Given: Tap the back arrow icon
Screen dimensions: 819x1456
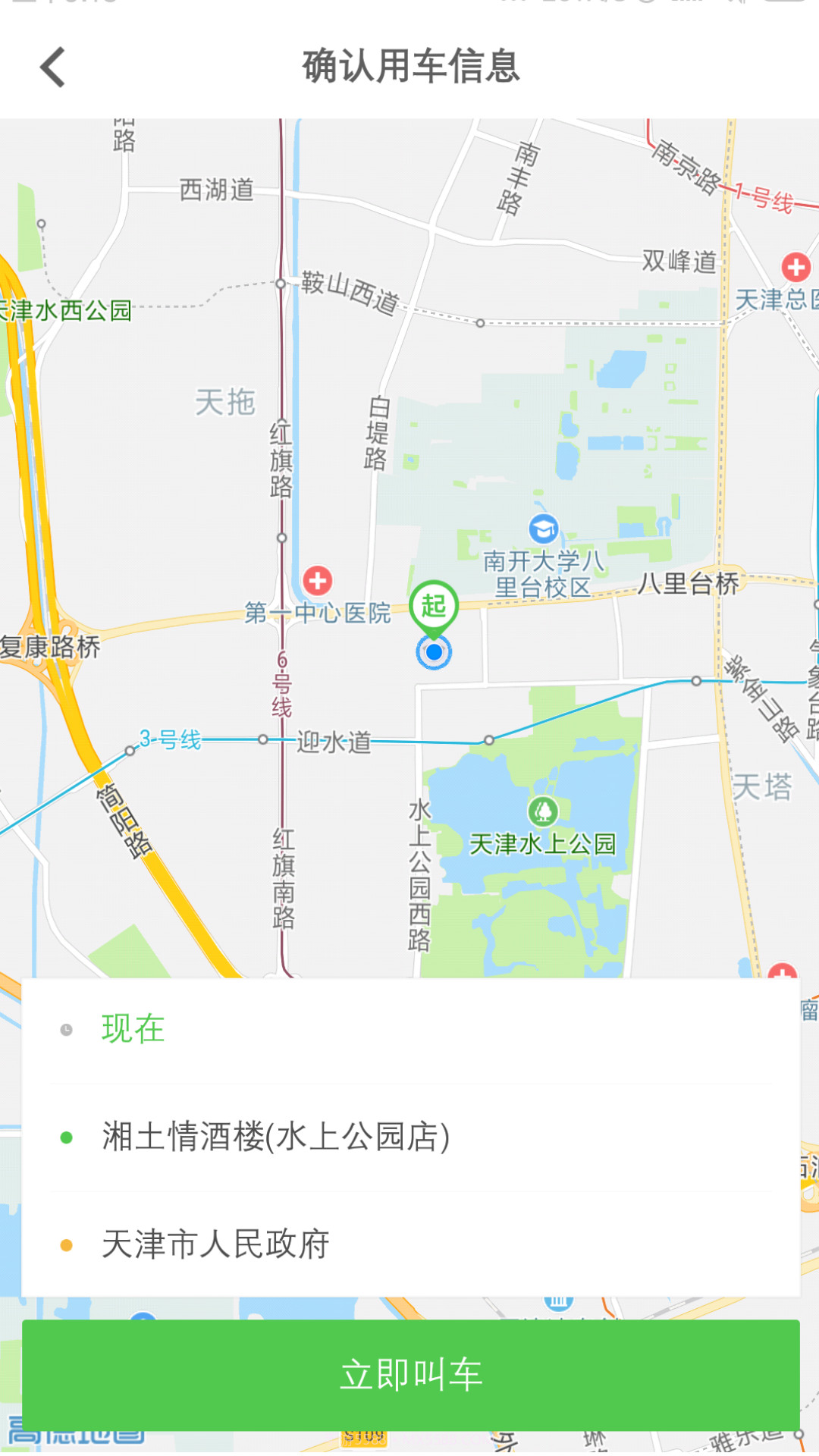Looking at the screenshot, I should tap(52, 67).
